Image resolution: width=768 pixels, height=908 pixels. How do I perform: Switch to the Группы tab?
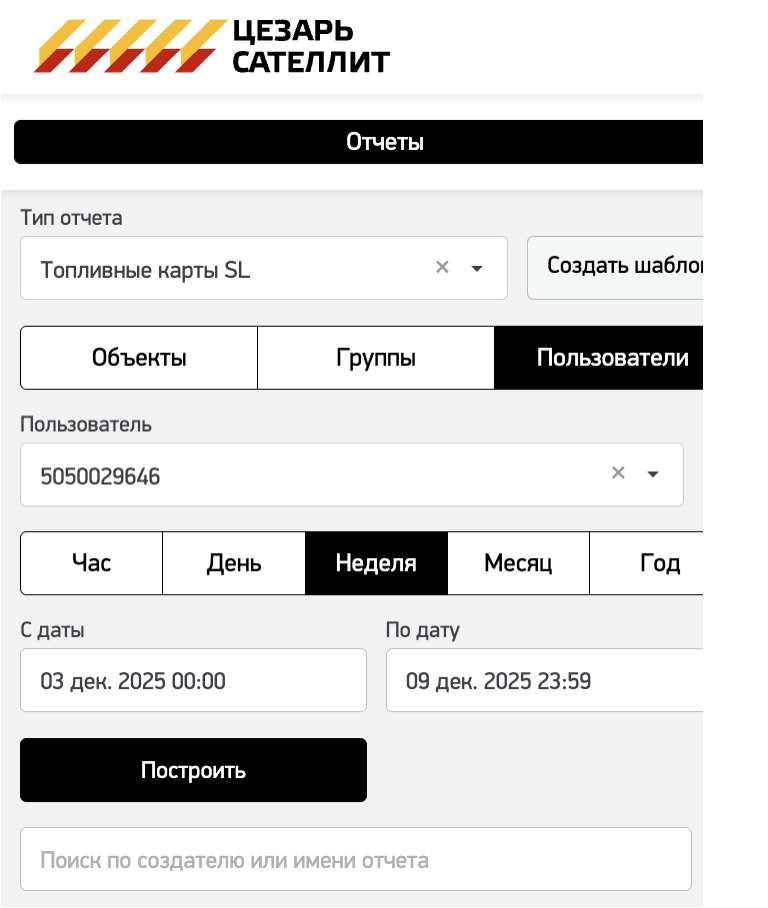(376, 358)
